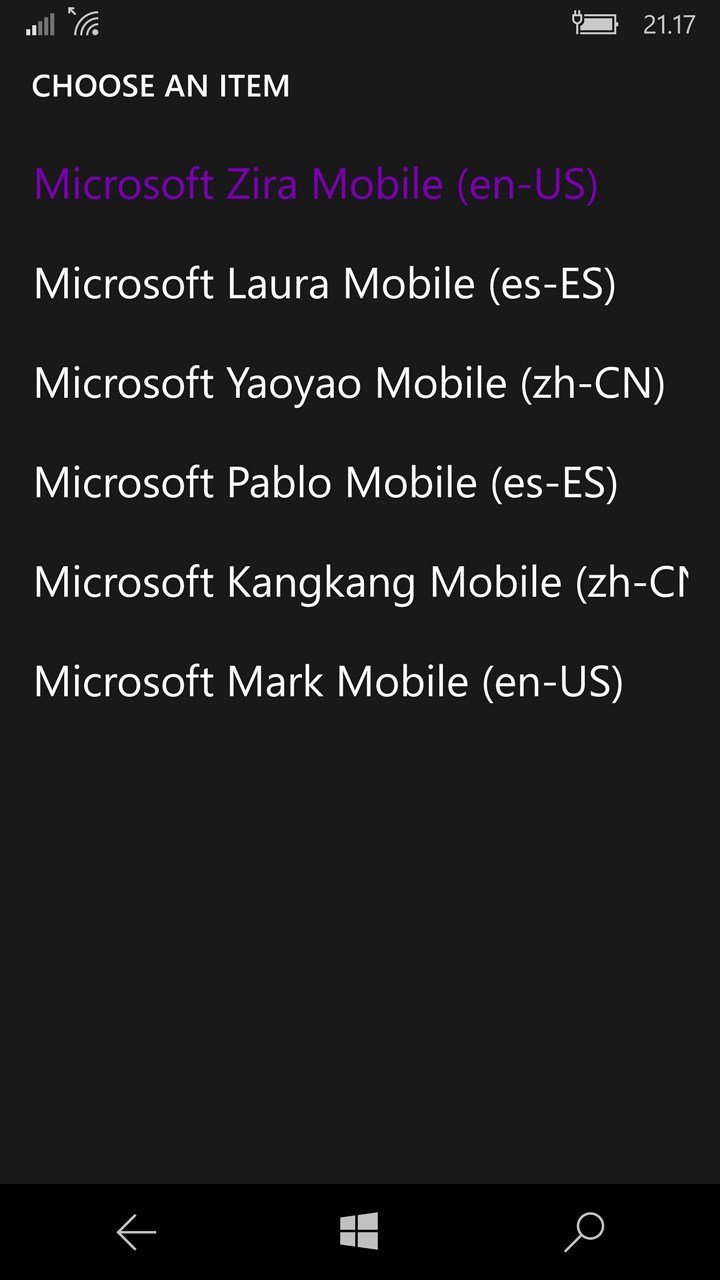Select Microsoft Pablo Mobile (es-ES)

[325, 483]
